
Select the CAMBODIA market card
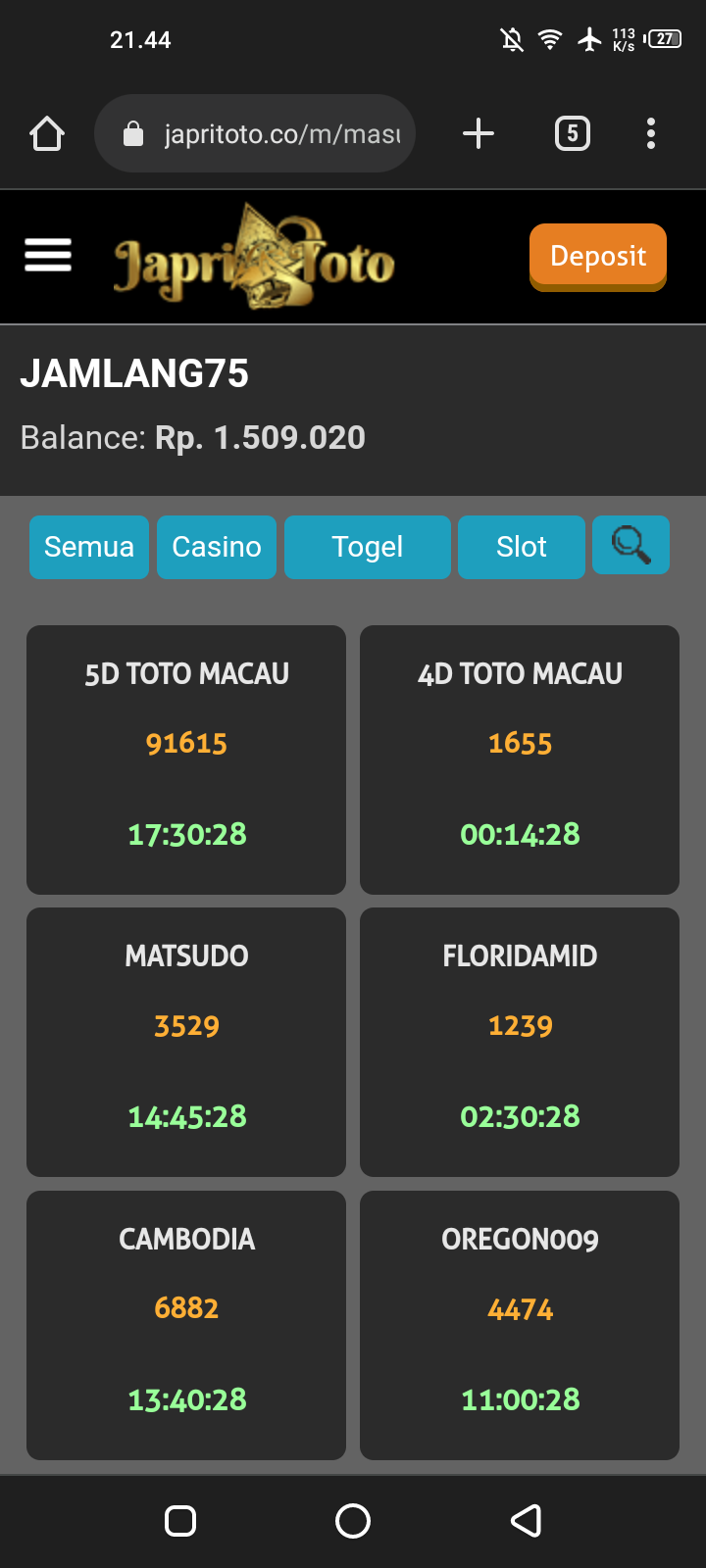click(186, 1325)
